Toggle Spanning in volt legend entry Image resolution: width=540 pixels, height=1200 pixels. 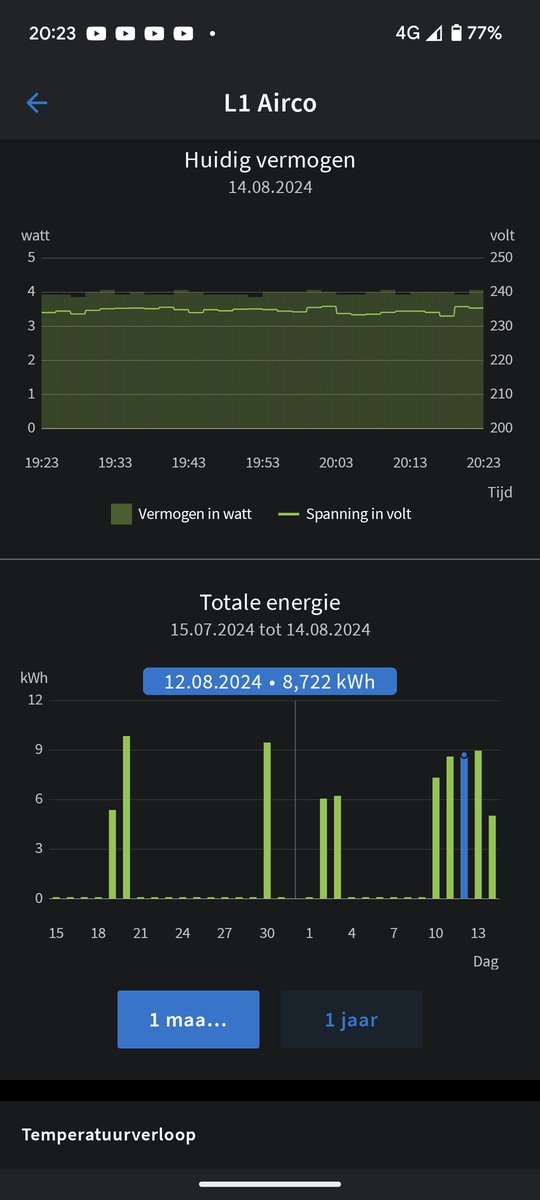click(x=344, y=514)
